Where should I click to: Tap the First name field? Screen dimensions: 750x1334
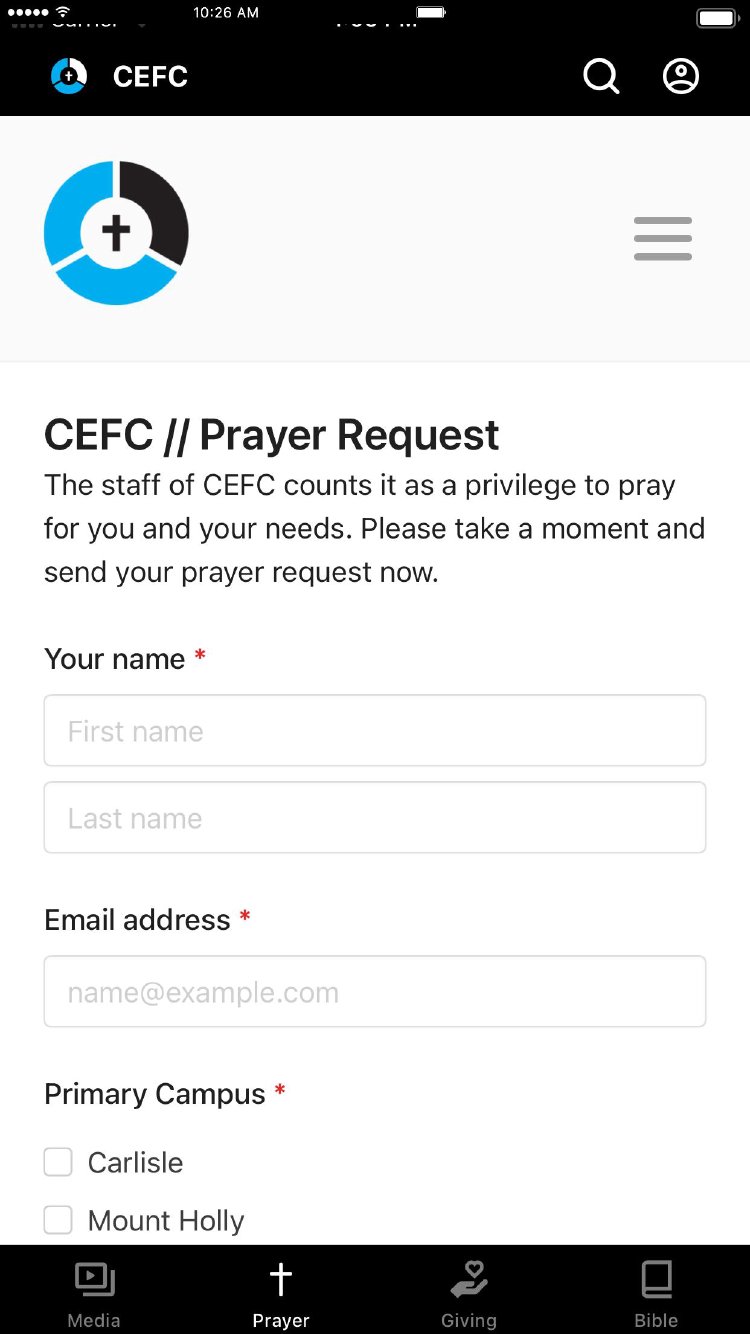pos(375,731)
